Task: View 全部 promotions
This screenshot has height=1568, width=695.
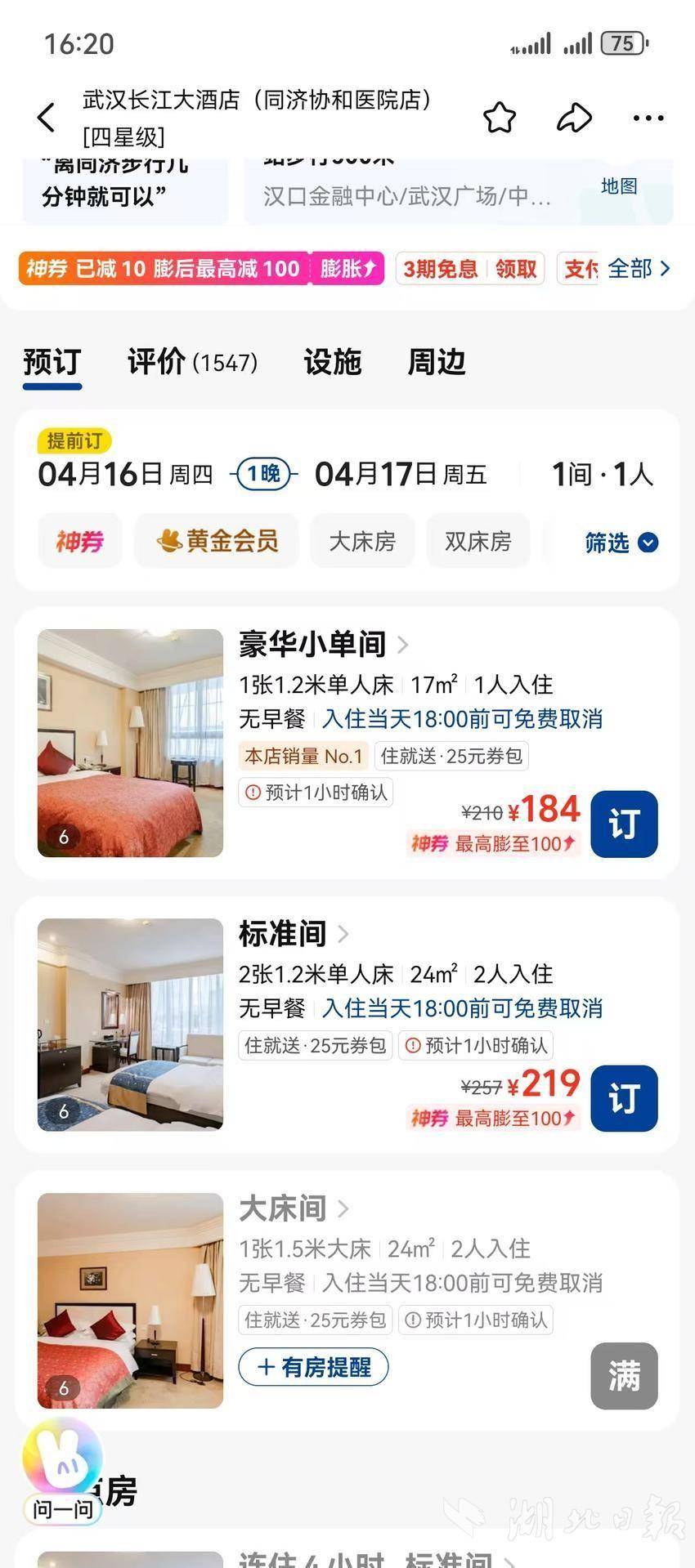Action: (x=639, y=269)
